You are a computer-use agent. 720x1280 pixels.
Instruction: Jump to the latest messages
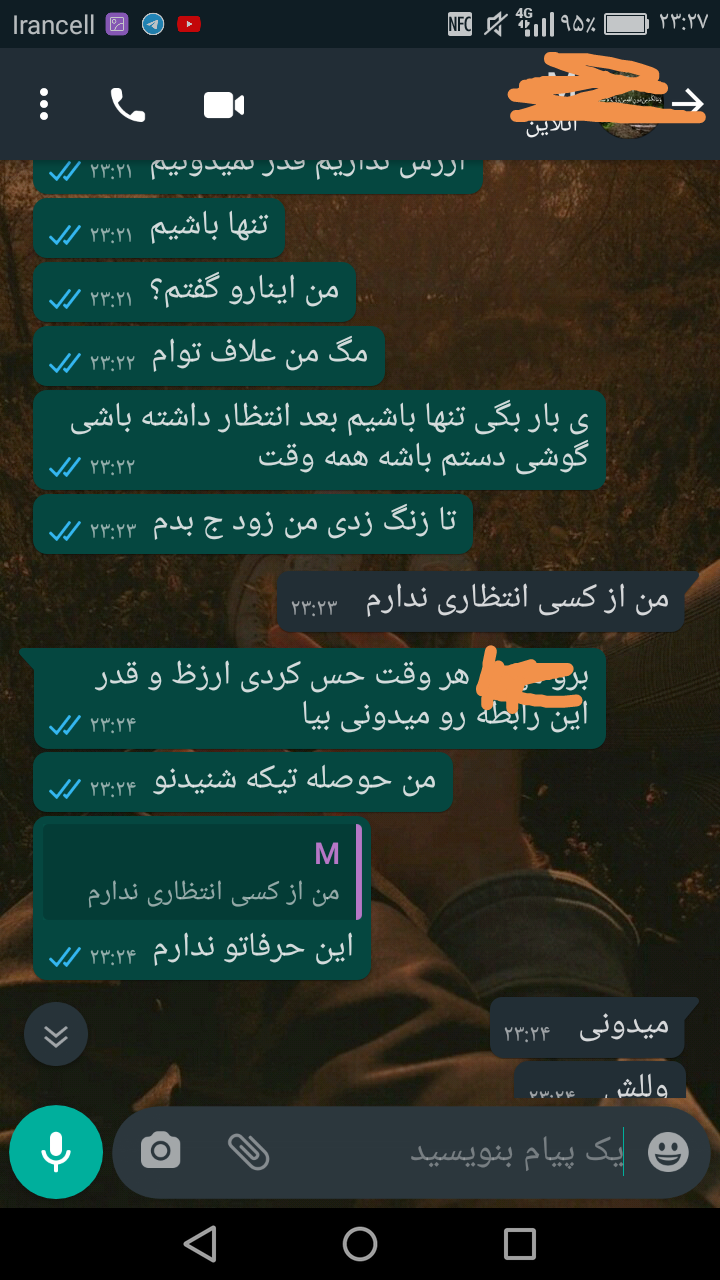56,1034
